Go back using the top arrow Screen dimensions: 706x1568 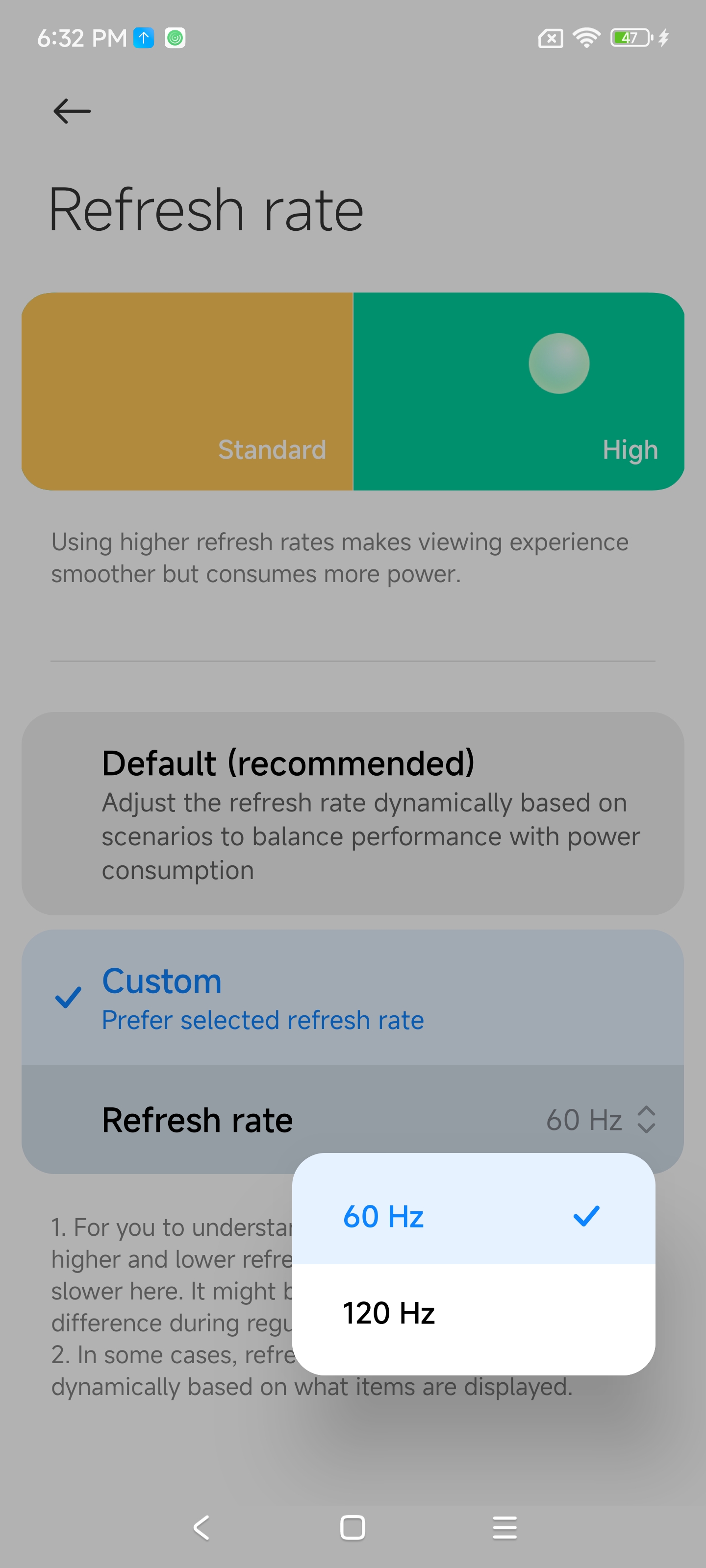point(72,111)
